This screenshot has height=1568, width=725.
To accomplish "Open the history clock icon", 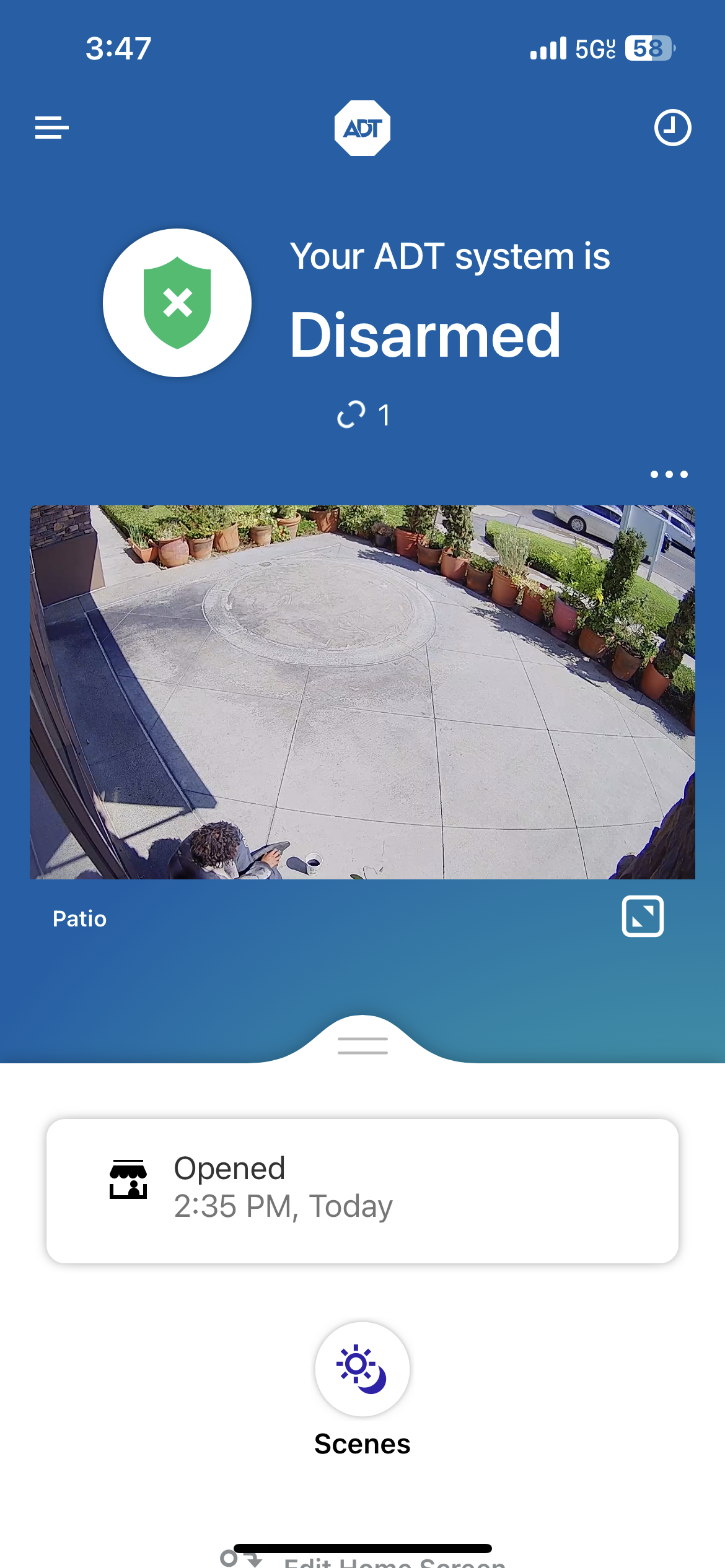I will click(x=672, y=128).
